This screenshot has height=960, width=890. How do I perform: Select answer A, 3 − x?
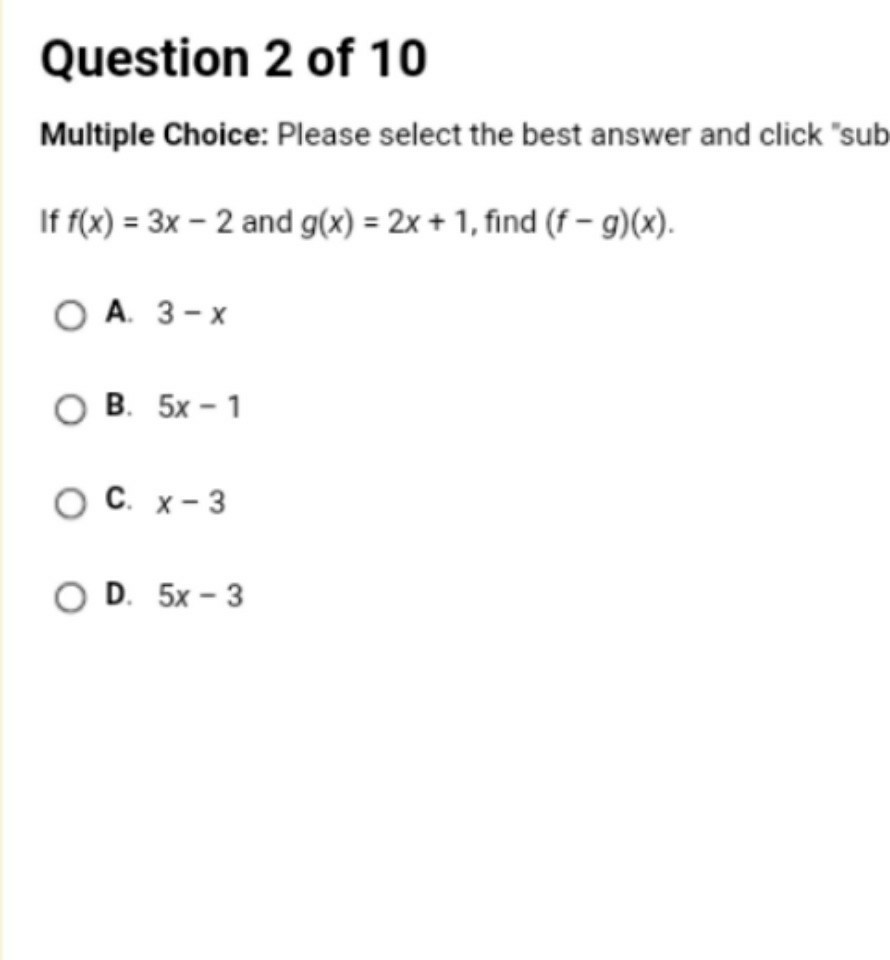click(x=70, y=317)
